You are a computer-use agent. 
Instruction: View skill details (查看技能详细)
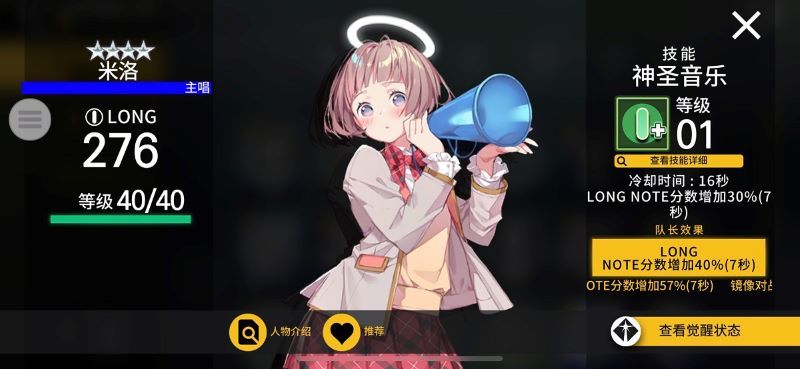tap(679, 161)
